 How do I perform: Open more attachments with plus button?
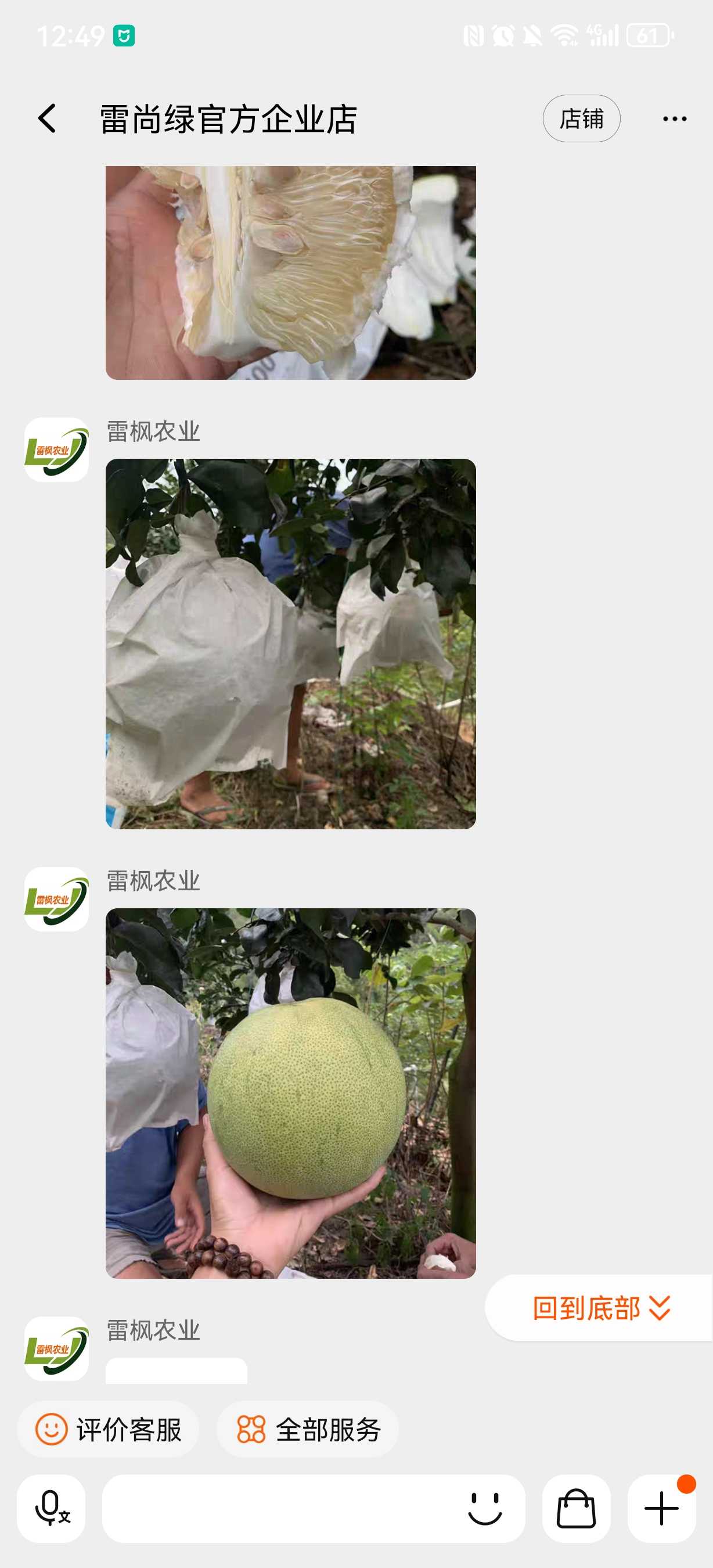click(661, 1508)
